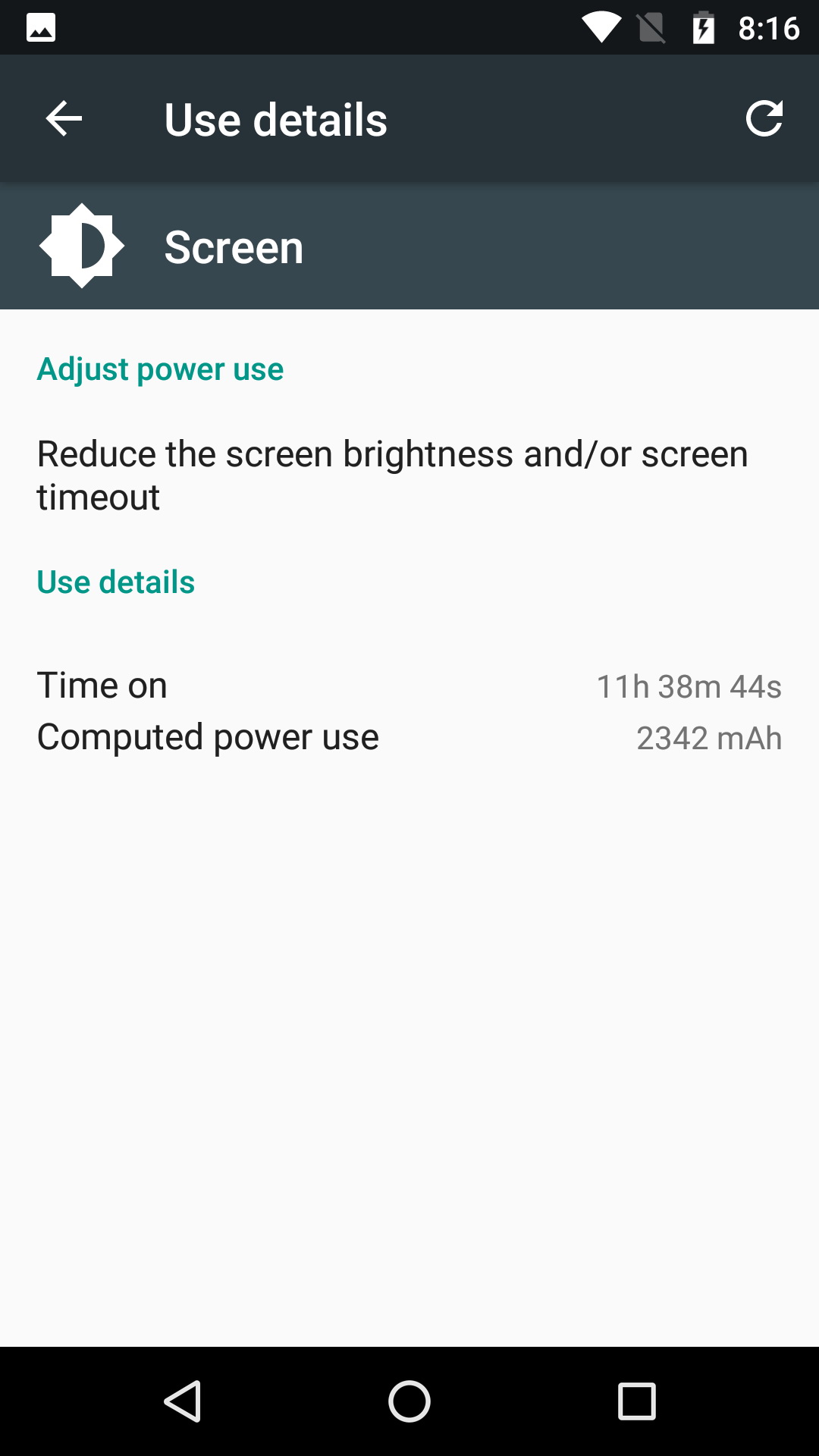819x1456 pixels.
Task: Tap the system home button
Action: click(409, 1401)
